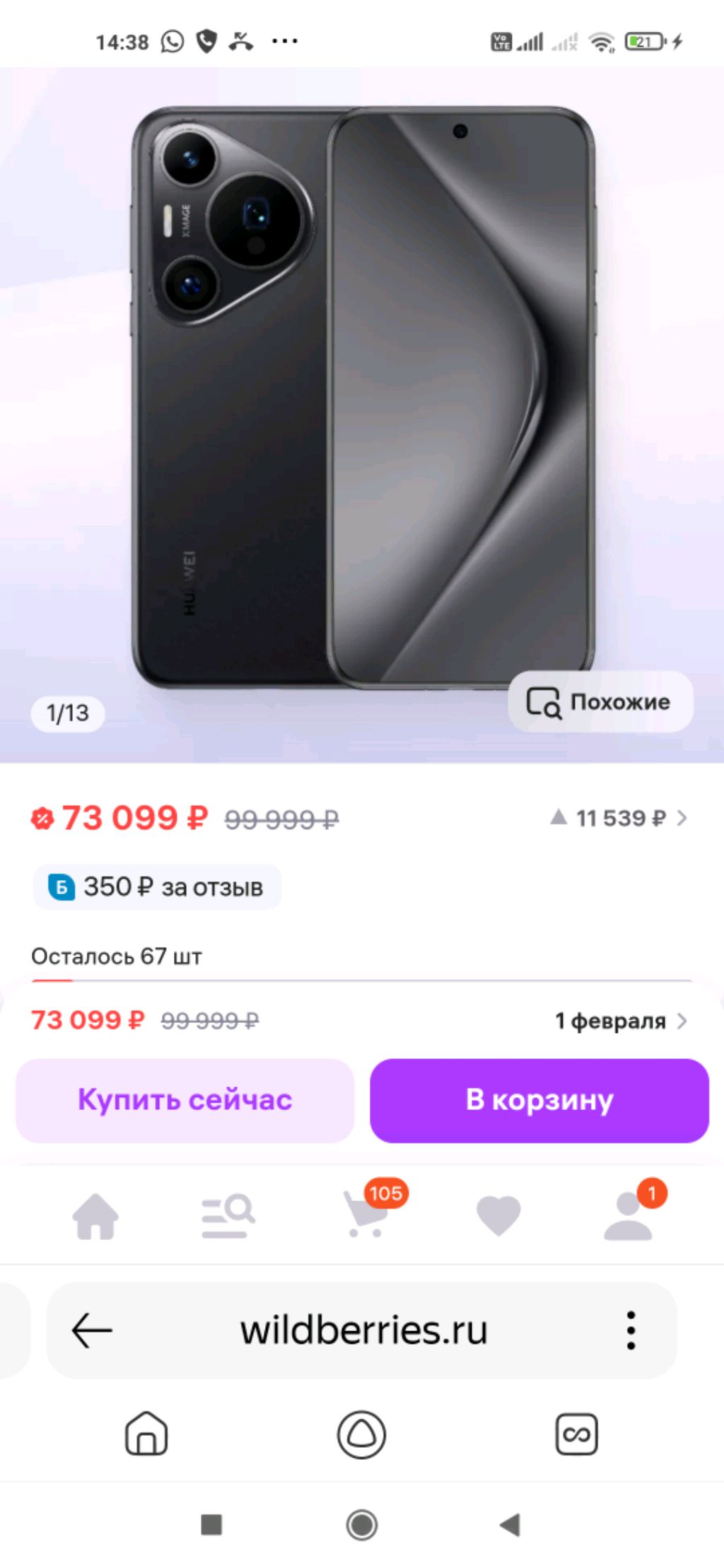Tap the wildberries.ru address bar

(363, 1330)
